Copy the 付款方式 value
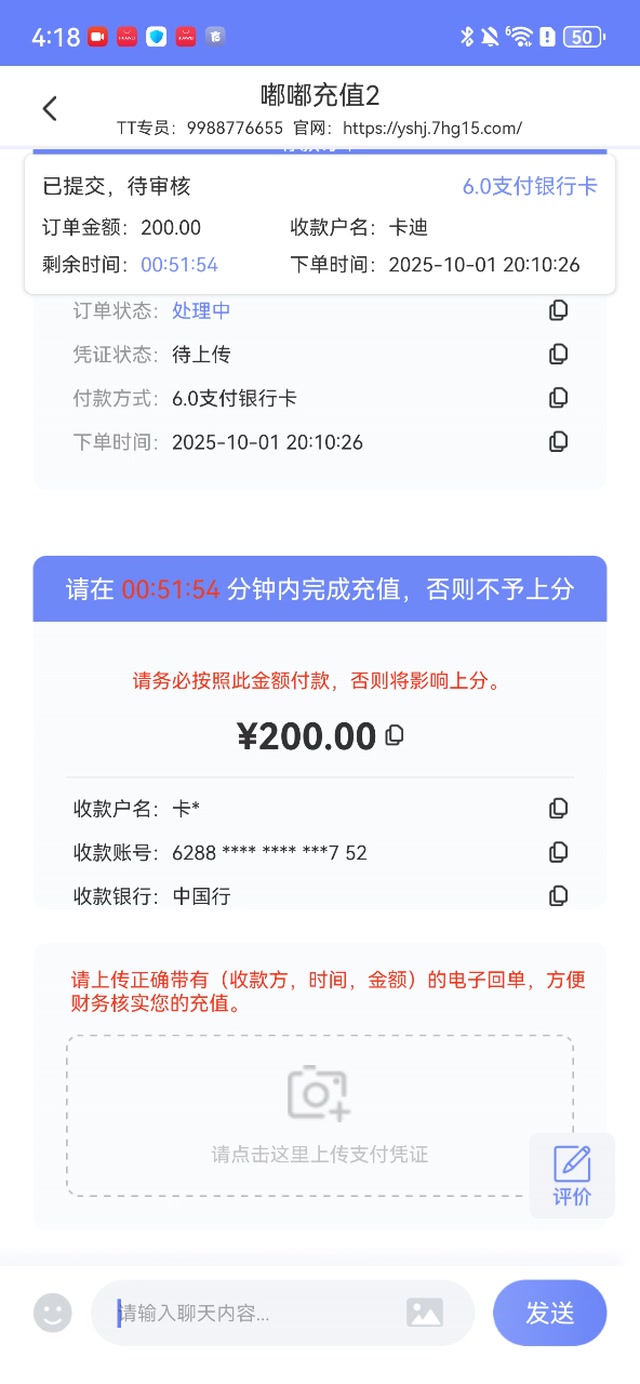 click(x=558, y=398)
